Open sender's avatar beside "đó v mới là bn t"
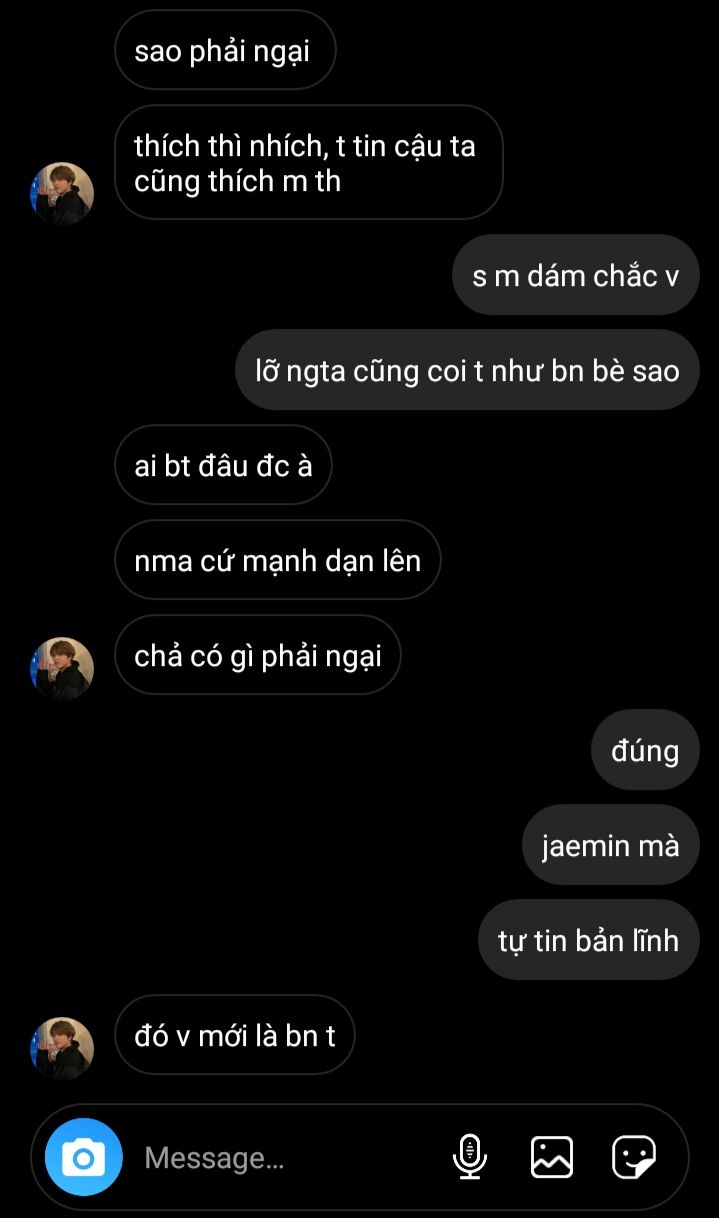Screen dimensions: 719x1218 click(x=62, y=1048)
